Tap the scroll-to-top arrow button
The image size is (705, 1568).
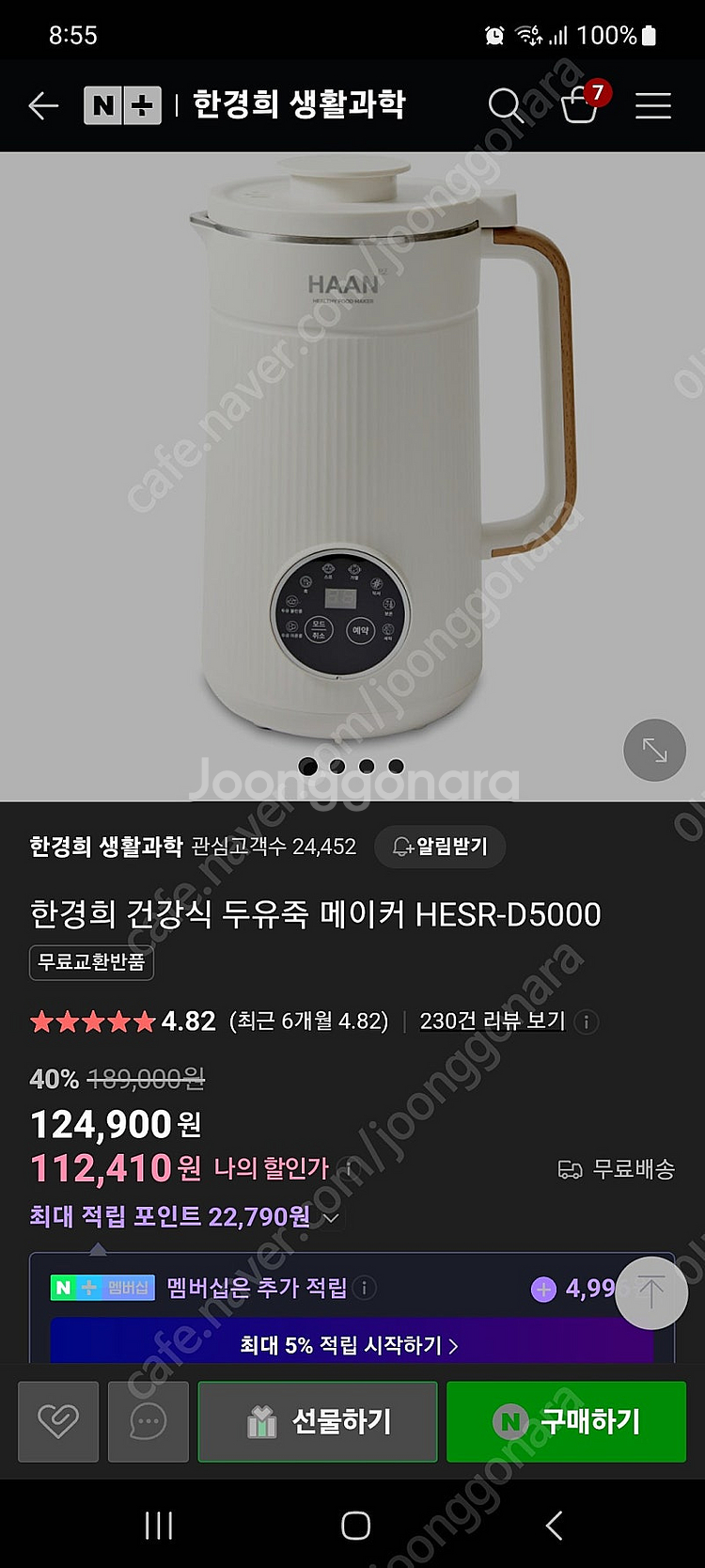(652, 1292)
